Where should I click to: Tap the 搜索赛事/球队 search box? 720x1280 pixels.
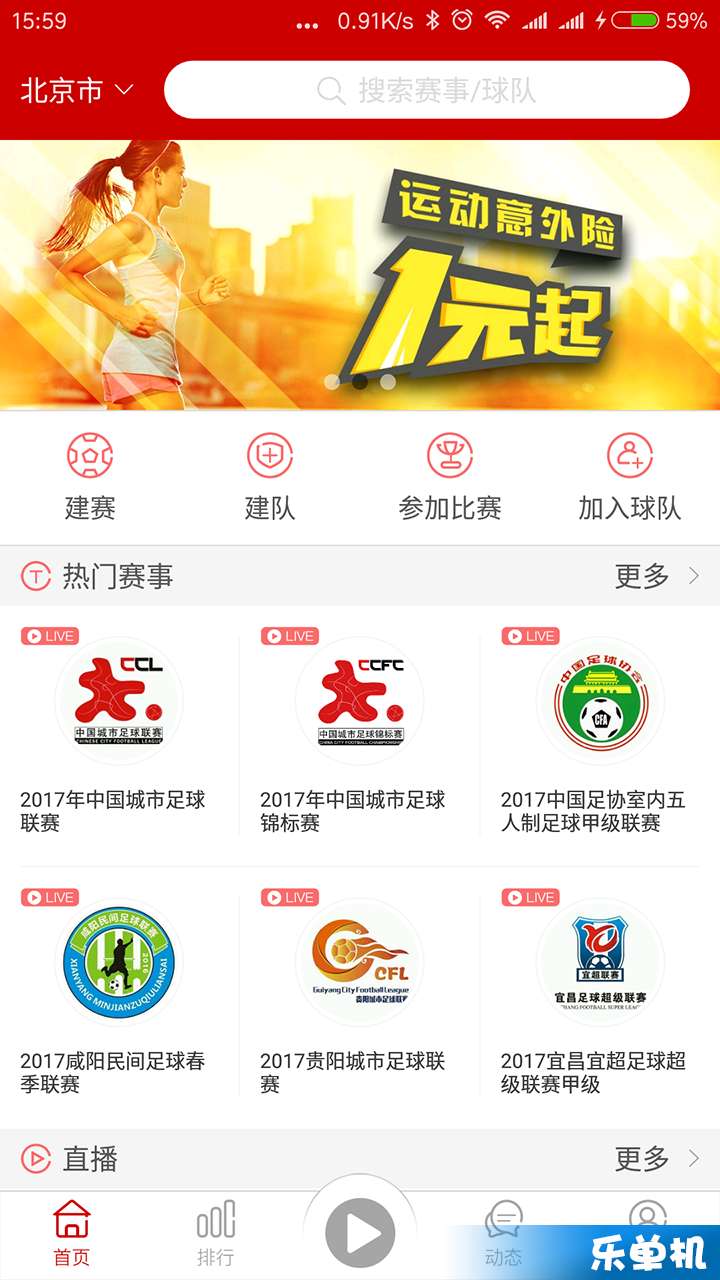click(x=427, y=91)
